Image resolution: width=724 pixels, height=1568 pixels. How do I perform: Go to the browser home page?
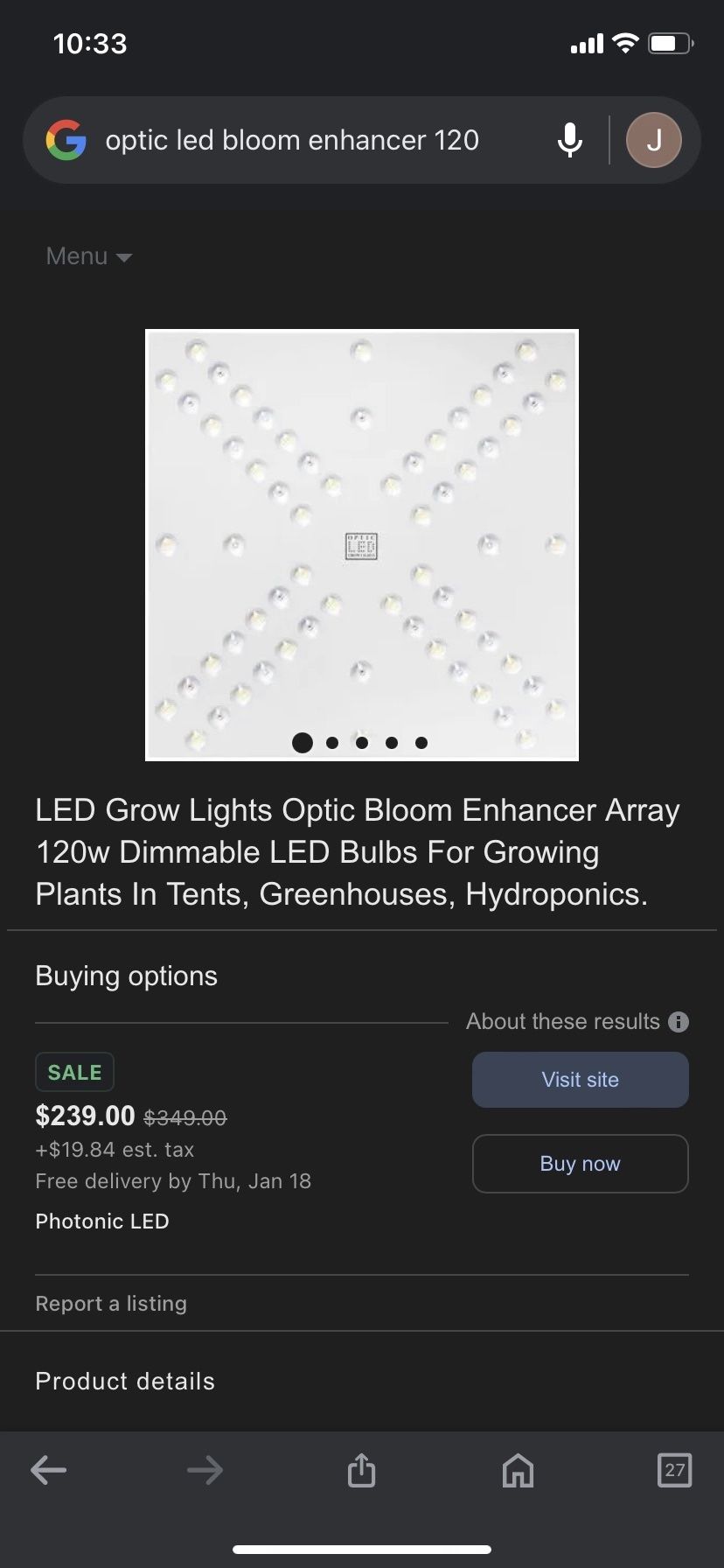518,1470
